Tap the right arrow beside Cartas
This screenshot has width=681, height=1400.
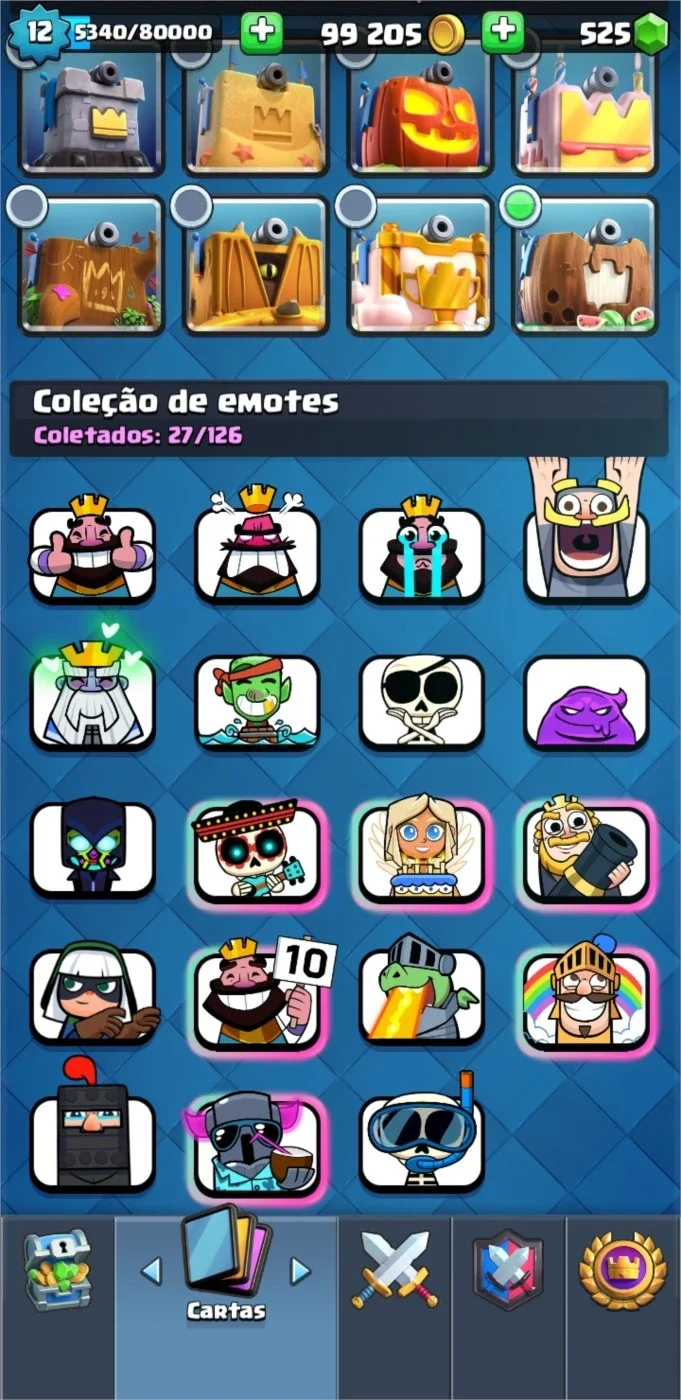pyautogui.click(x=300, y=1271)
